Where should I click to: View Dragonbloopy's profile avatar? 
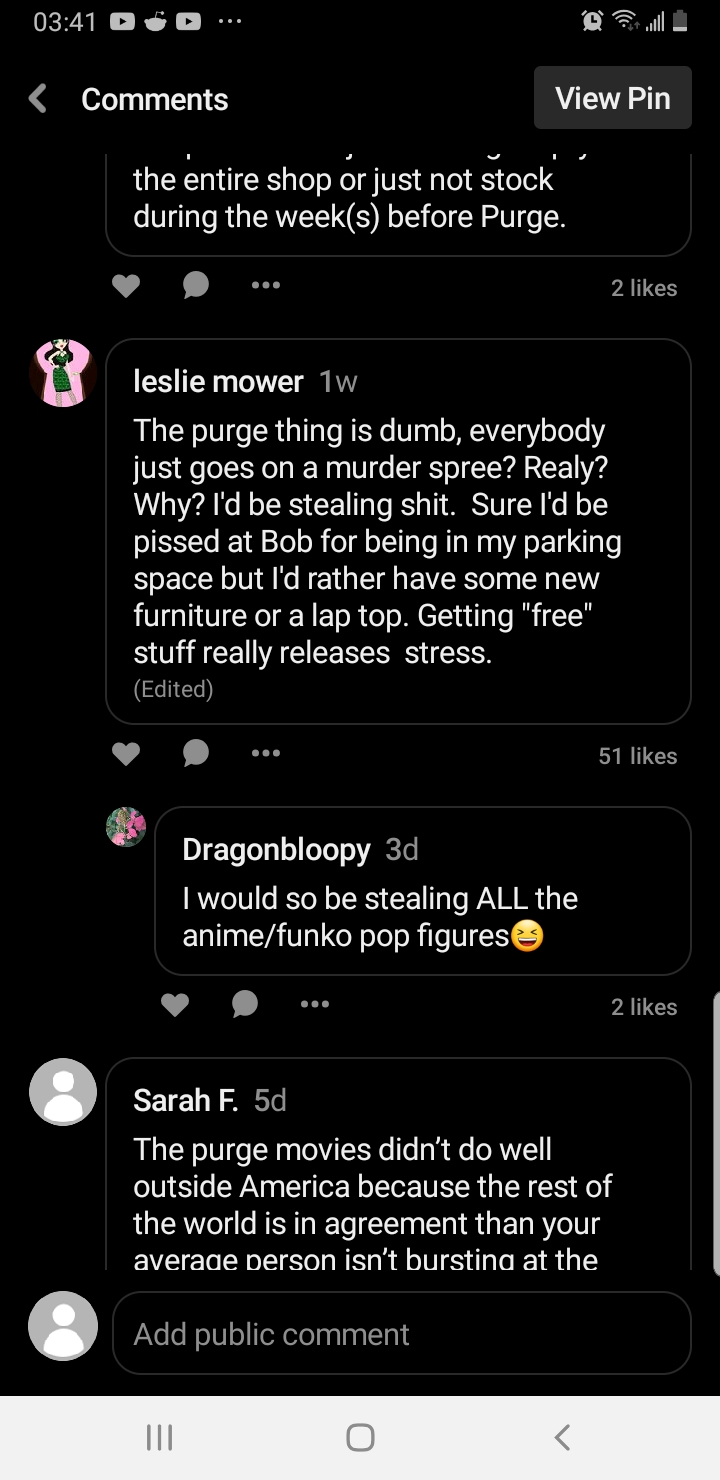click(x=126, y=827)
